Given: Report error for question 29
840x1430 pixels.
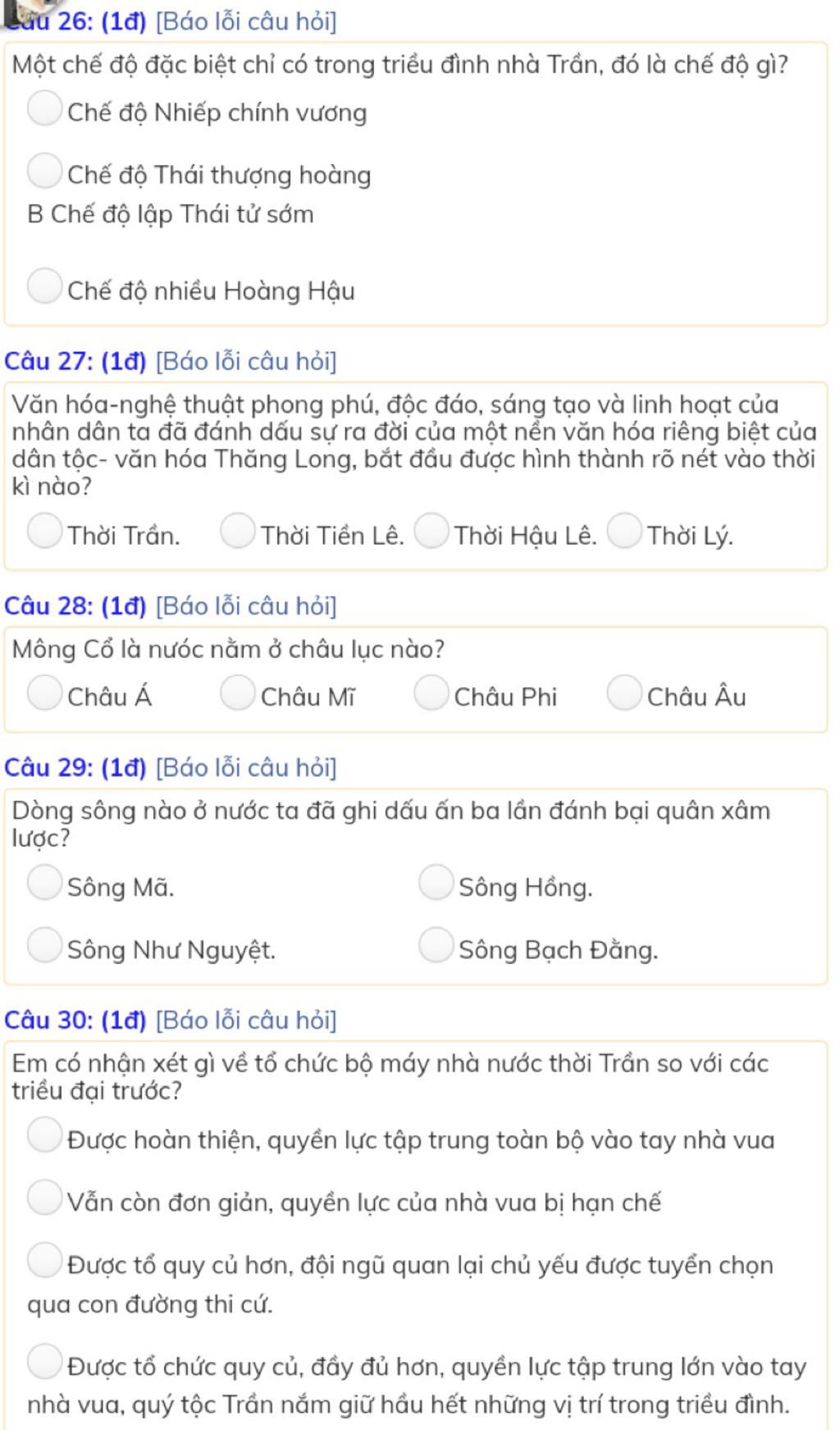Looking at the screenshot, I should click(x=246, y=768).
